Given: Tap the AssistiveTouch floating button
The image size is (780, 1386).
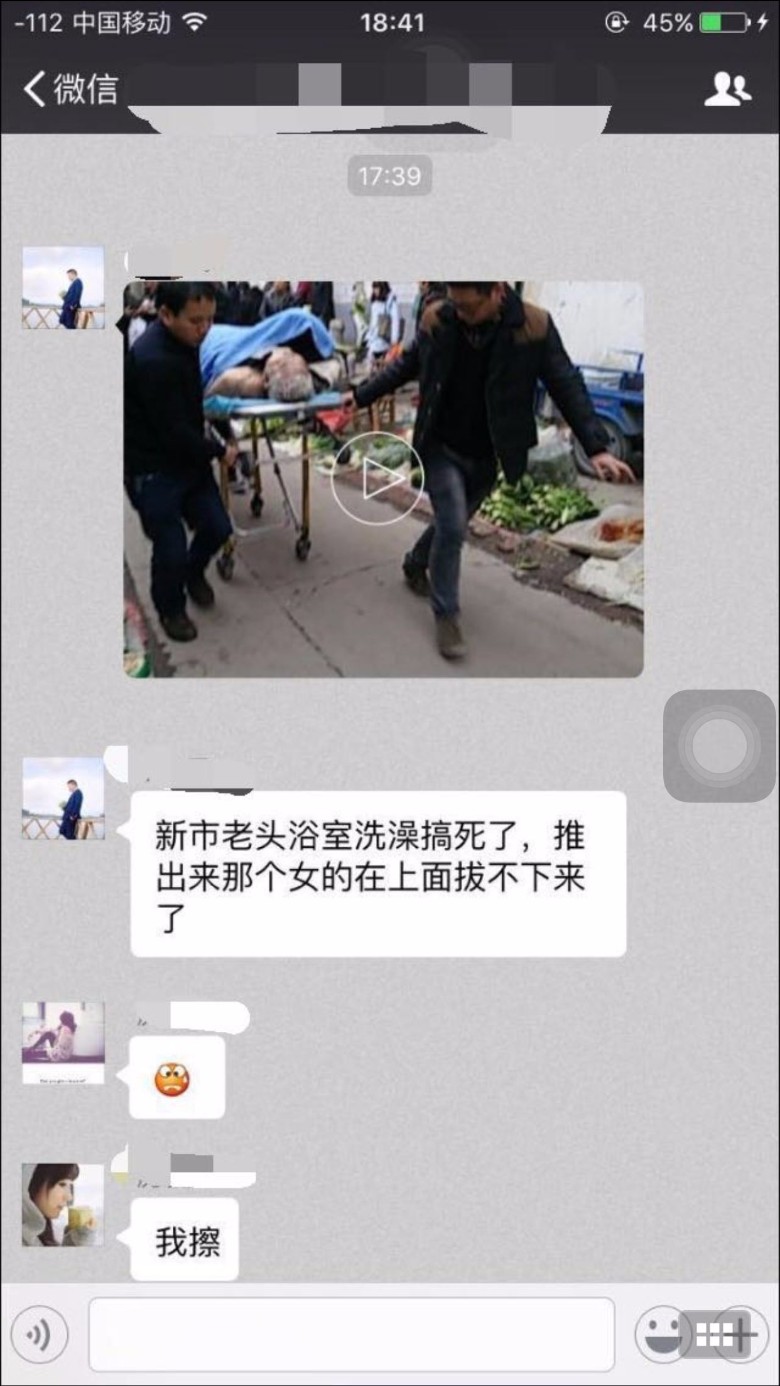Looking at the screenshot, I should pyautogui.click(x=719, y=746).
